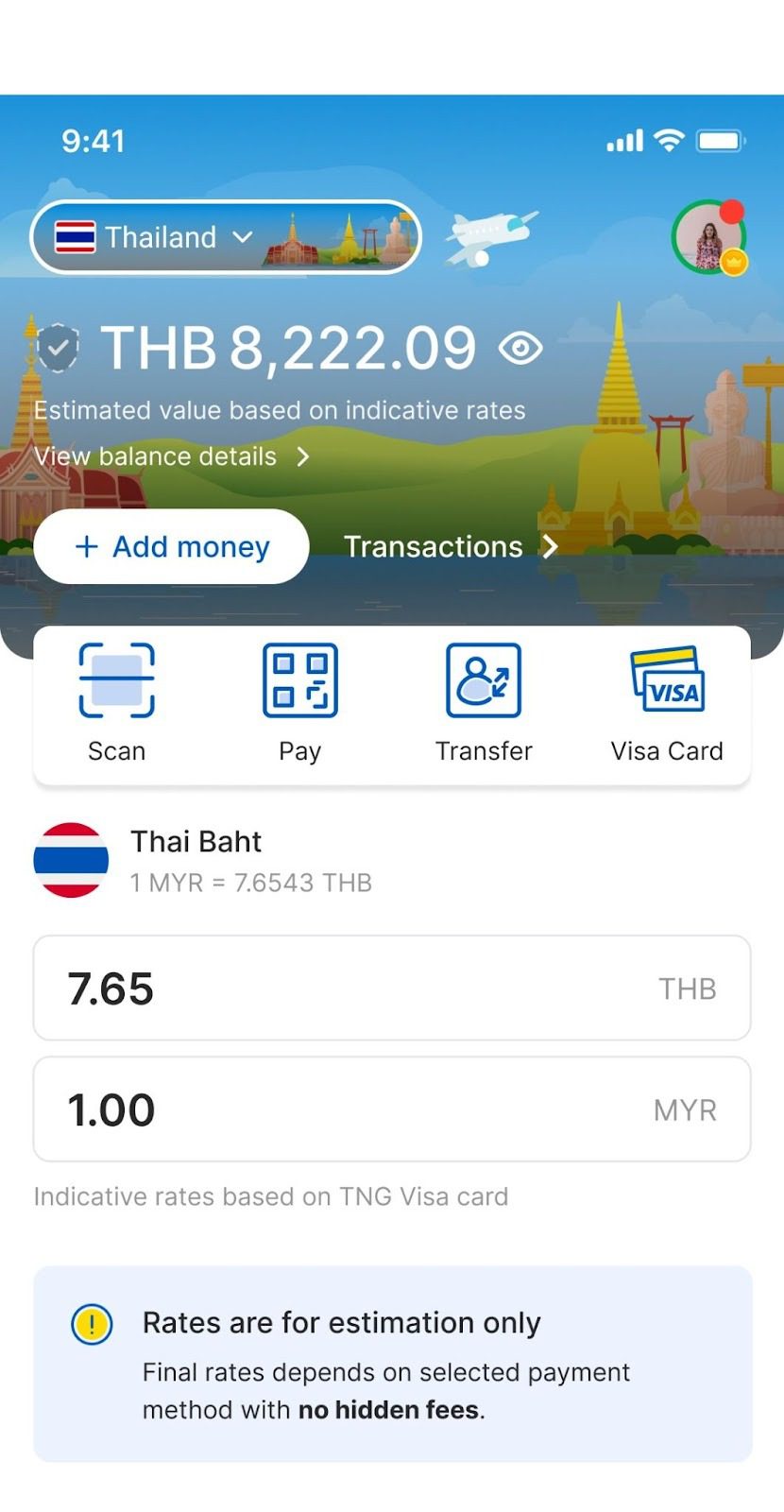The height and width of the screenshot is (1512, 784).
Task: Tap the airplane travel icon
Action: 489,236
